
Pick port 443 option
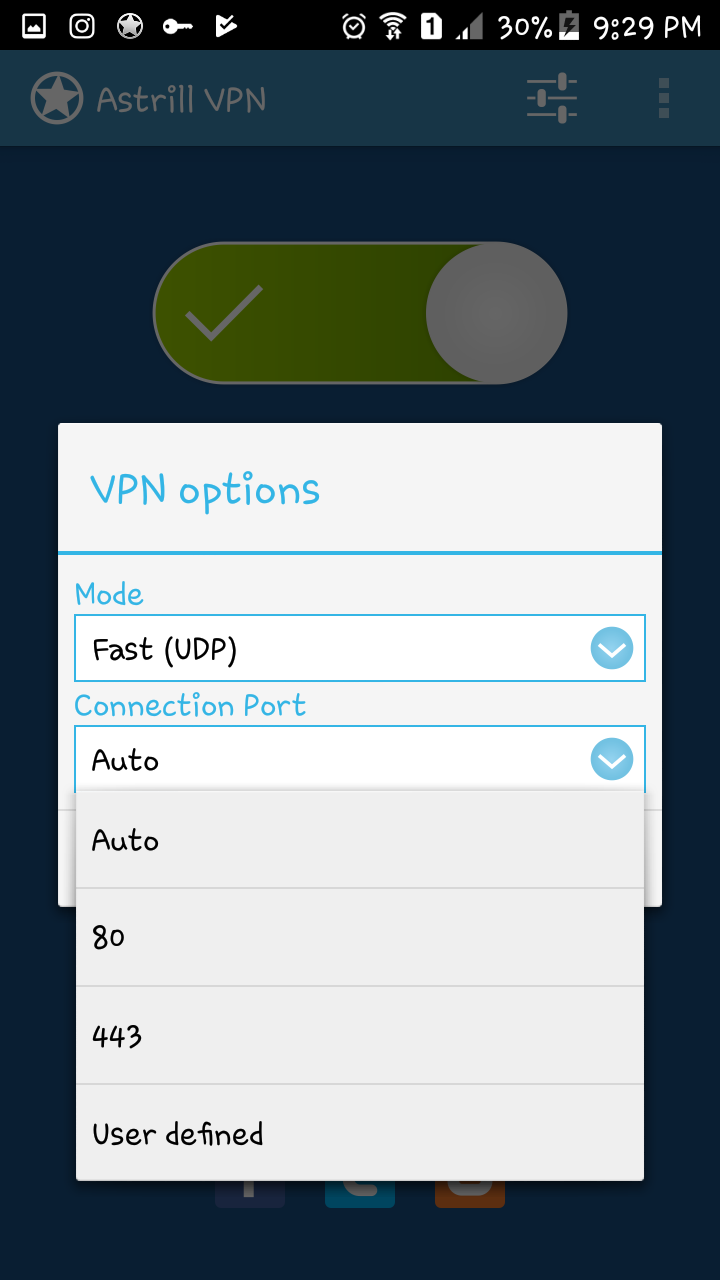359,1035
